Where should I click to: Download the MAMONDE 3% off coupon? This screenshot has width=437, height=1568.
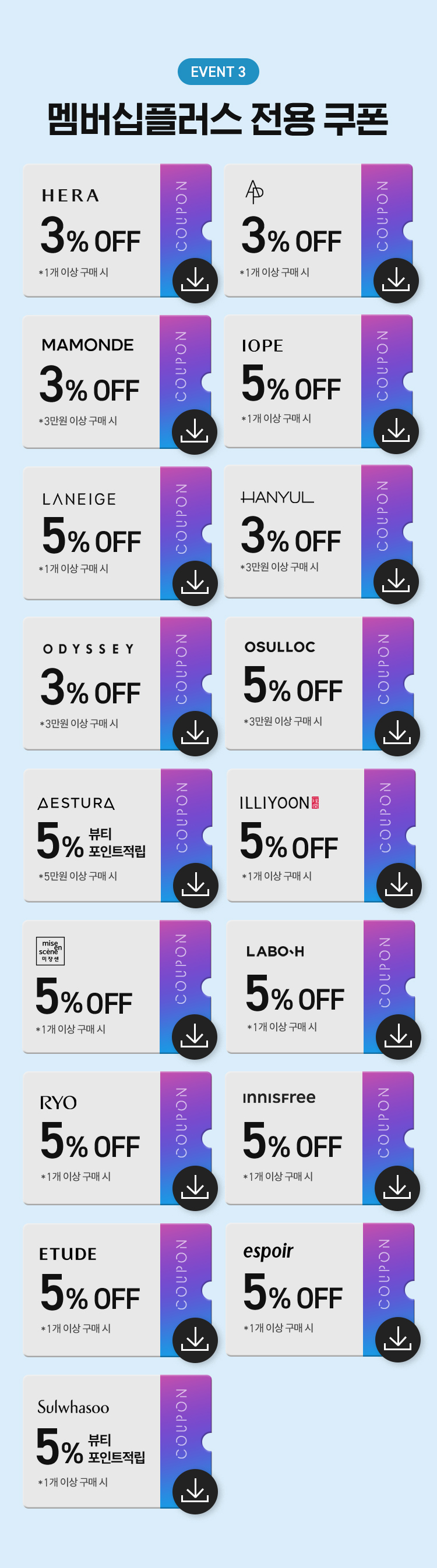click(x=195, y=432)
